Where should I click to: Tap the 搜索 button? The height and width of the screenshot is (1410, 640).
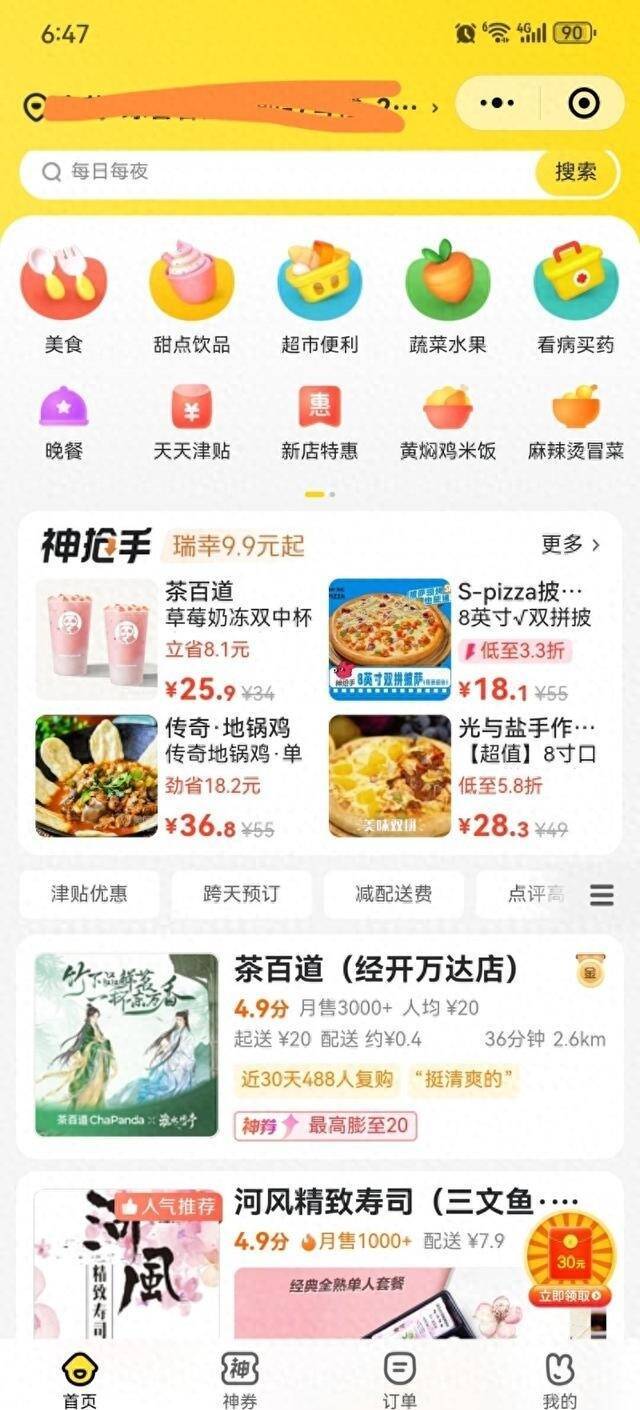click(575, 172)
